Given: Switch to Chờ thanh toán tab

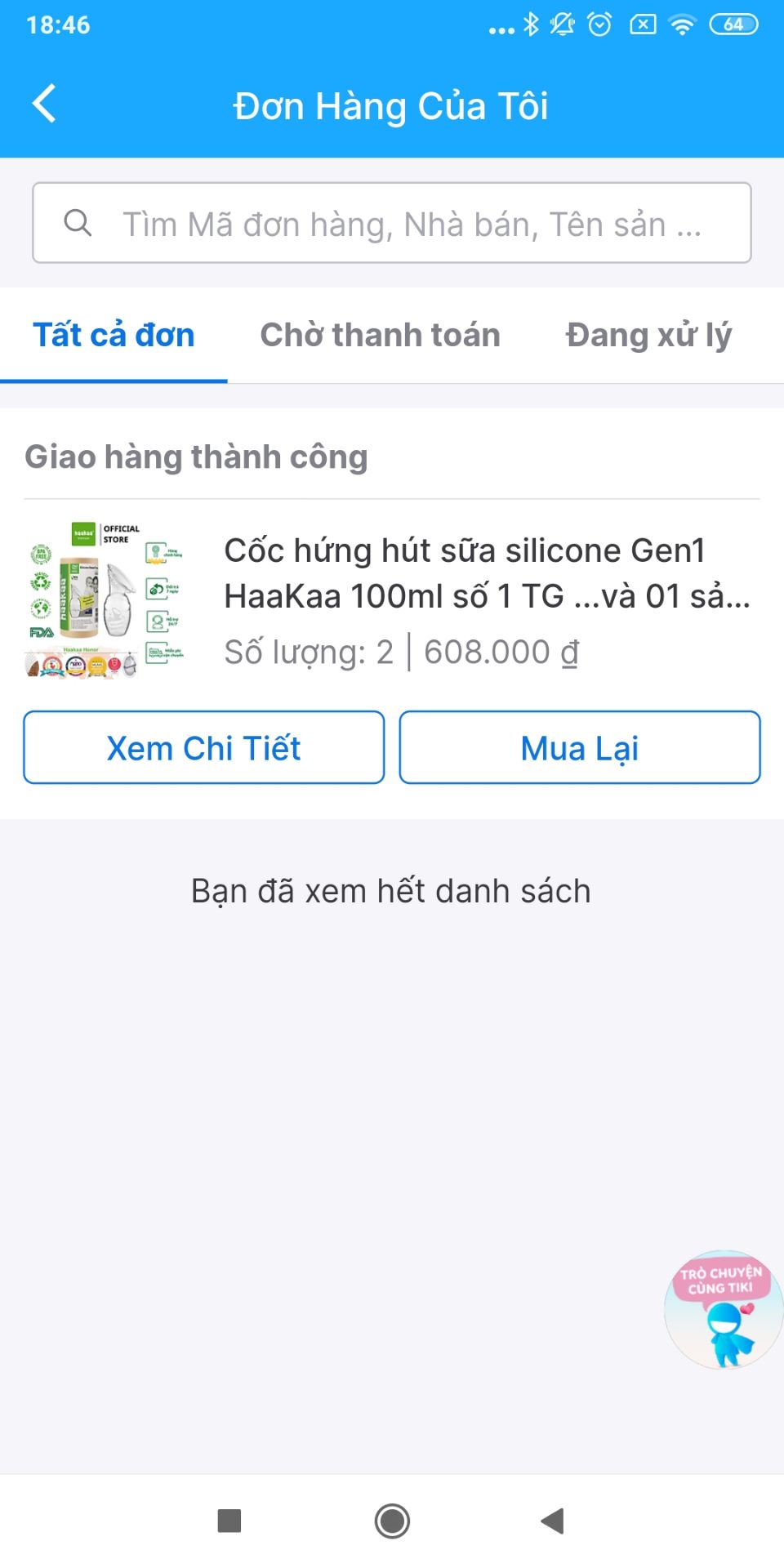Looking at the screenshot, I should (x=380, y=336).
